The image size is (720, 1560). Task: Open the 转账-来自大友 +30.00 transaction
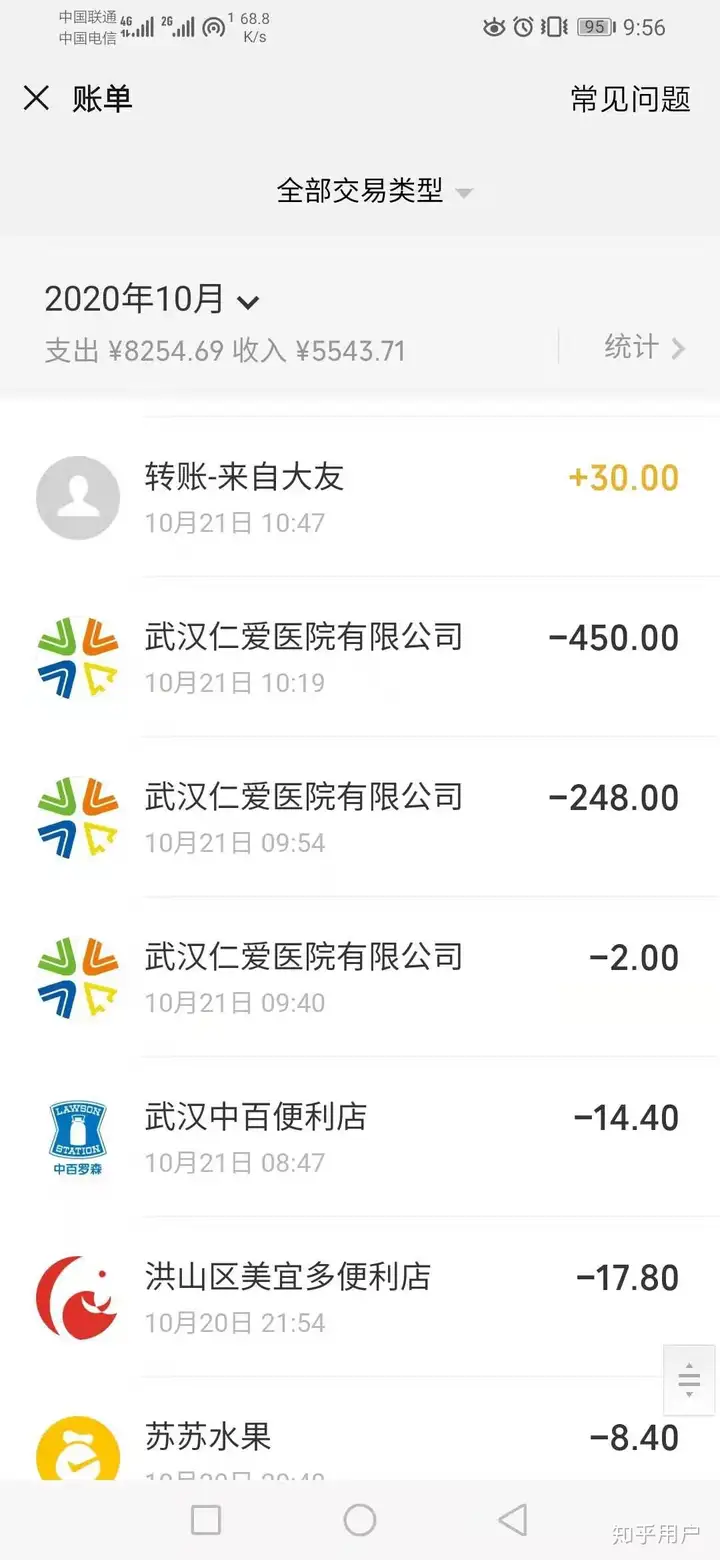[360, 497]
